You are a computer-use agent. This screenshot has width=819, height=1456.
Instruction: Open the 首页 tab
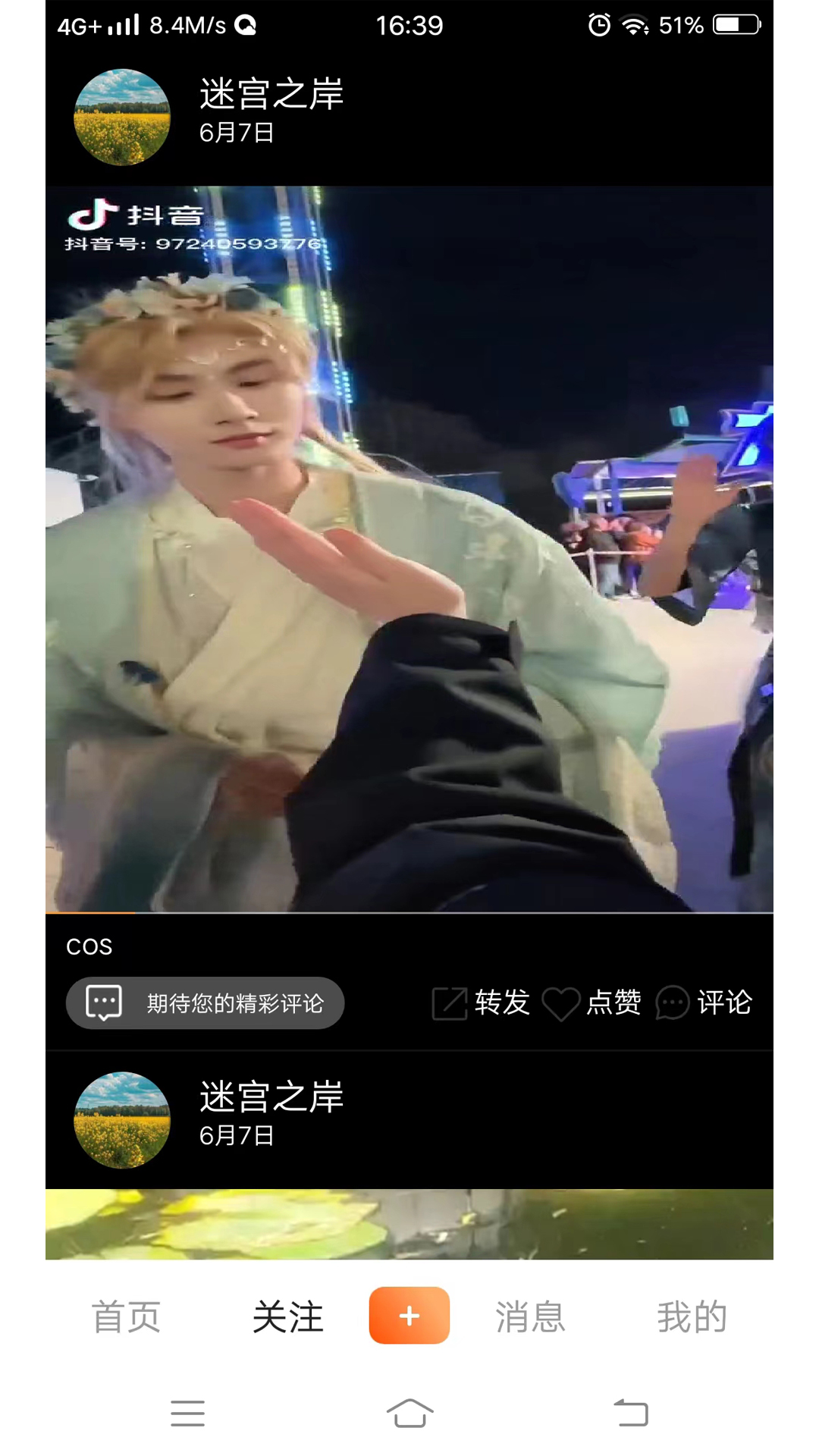(x=126, y=1316)
